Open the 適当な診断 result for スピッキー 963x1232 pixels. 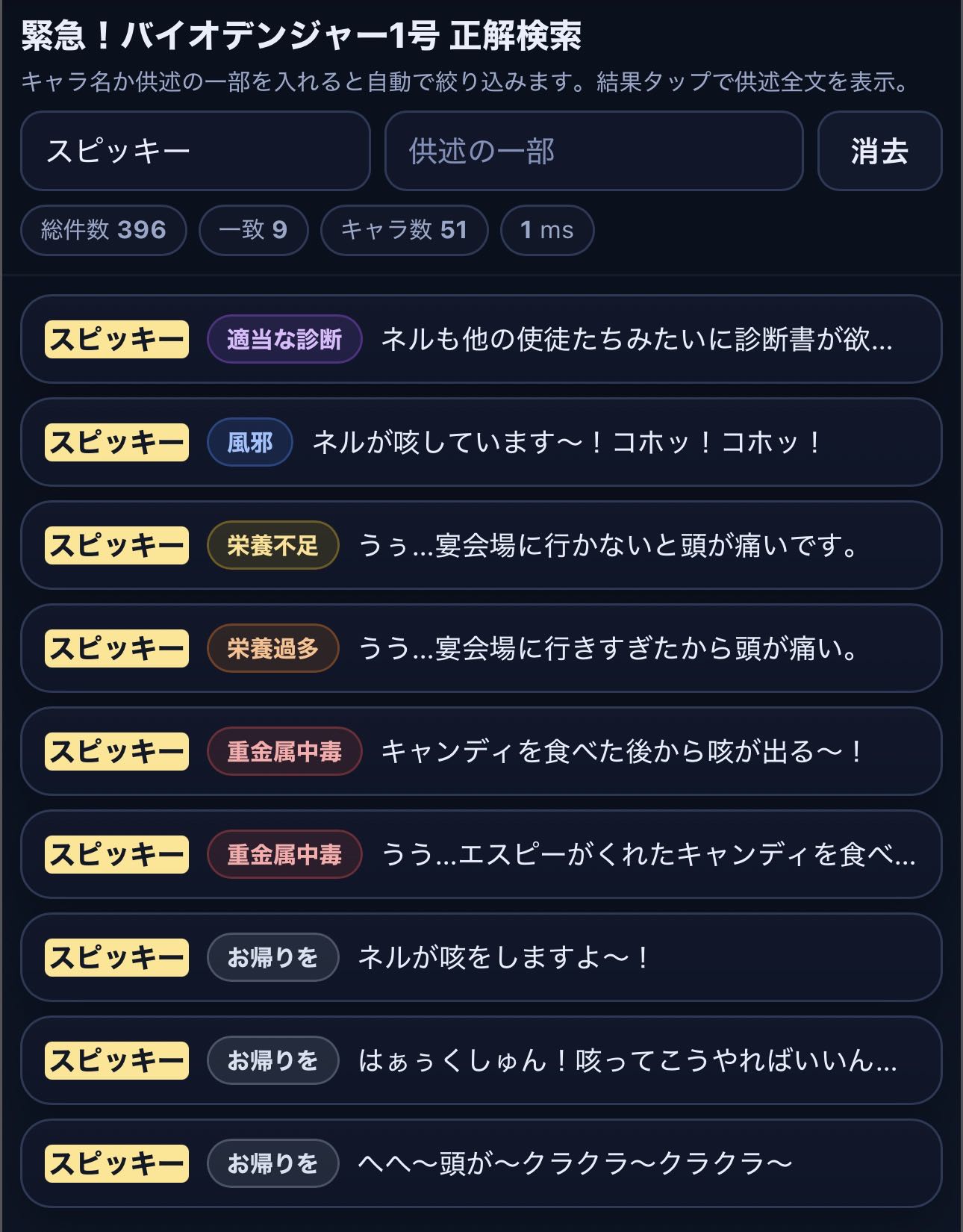[x=481, y=340]
